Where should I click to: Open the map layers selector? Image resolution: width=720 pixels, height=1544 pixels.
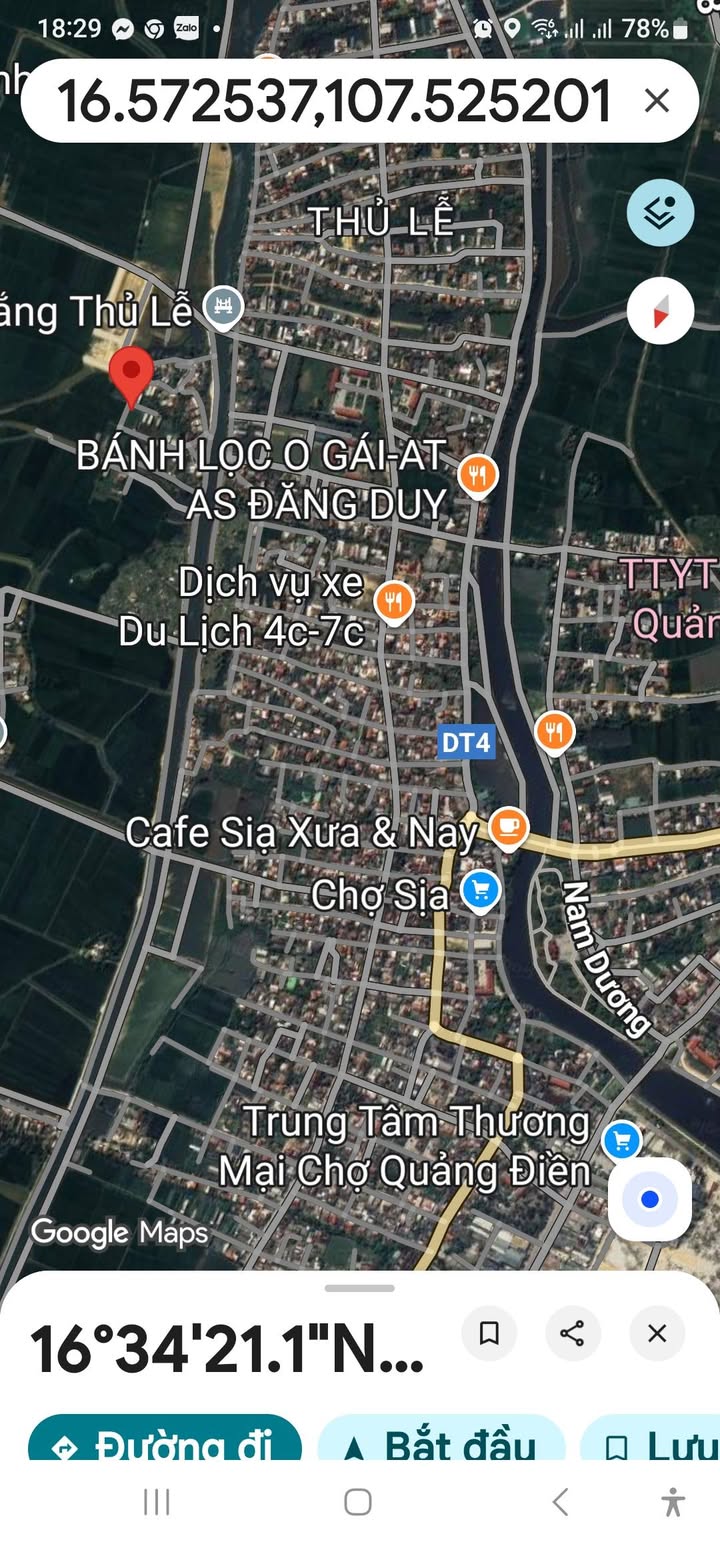coord(660,213)
